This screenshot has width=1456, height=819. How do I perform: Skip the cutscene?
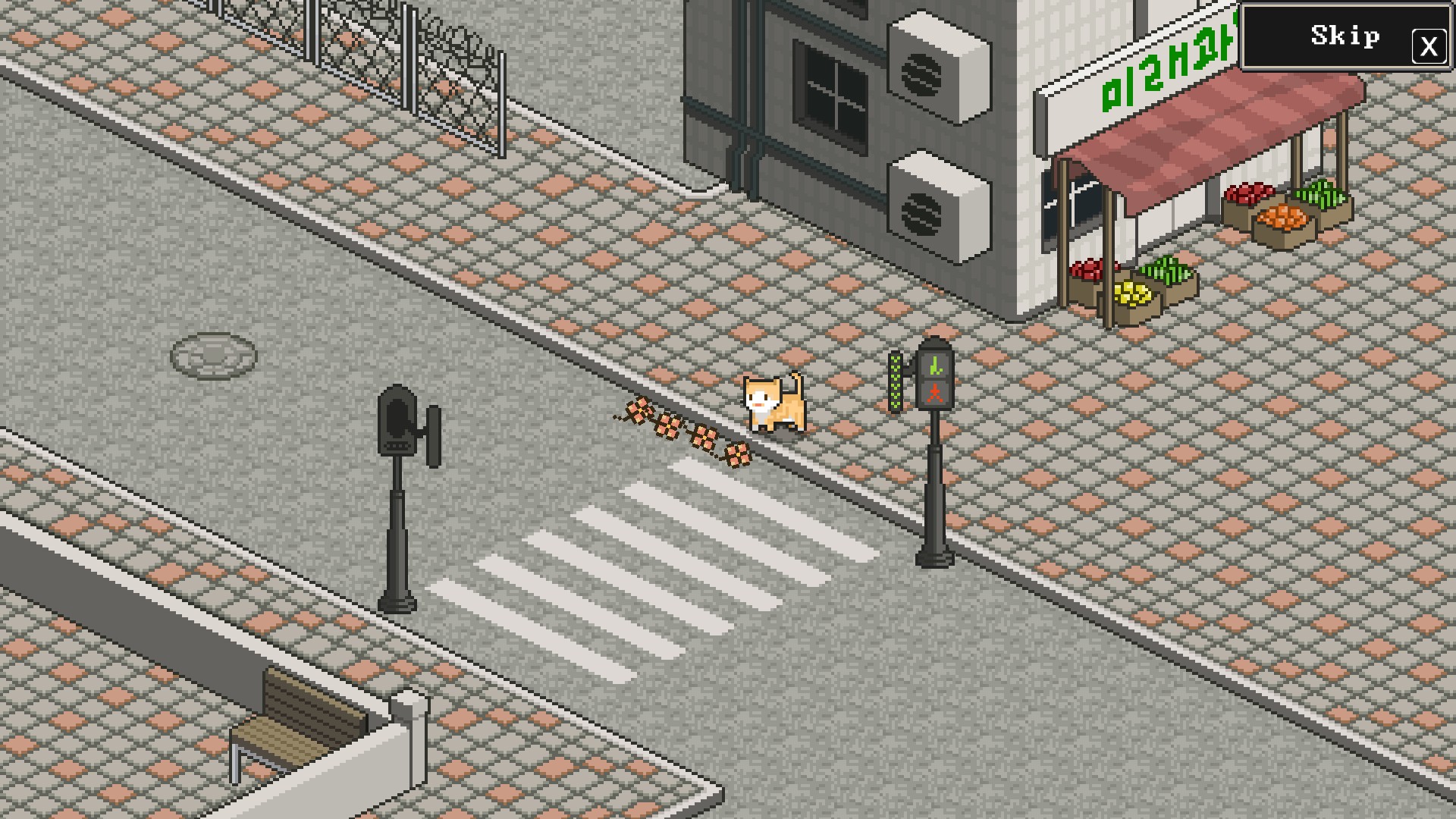click(x=1347, y=36)
